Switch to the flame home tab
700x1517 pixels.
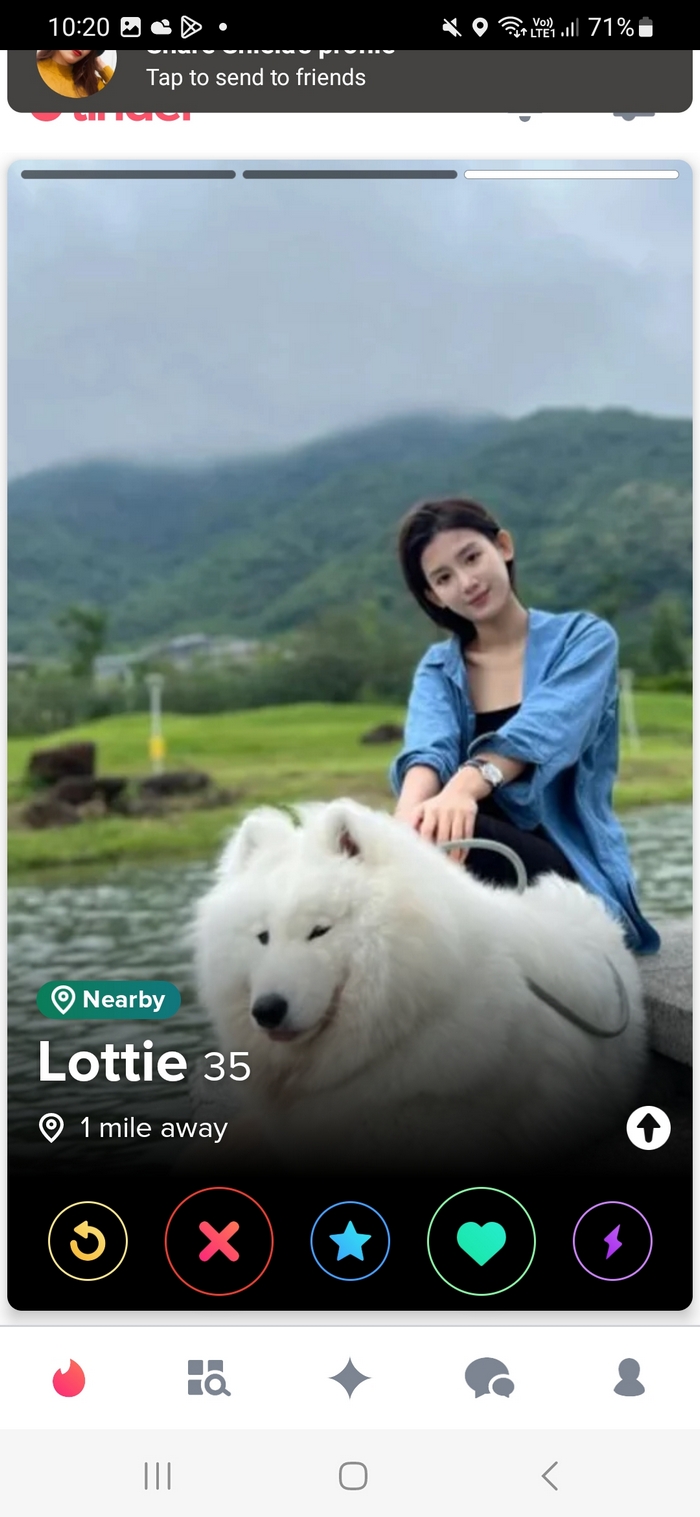(69, 1379)
